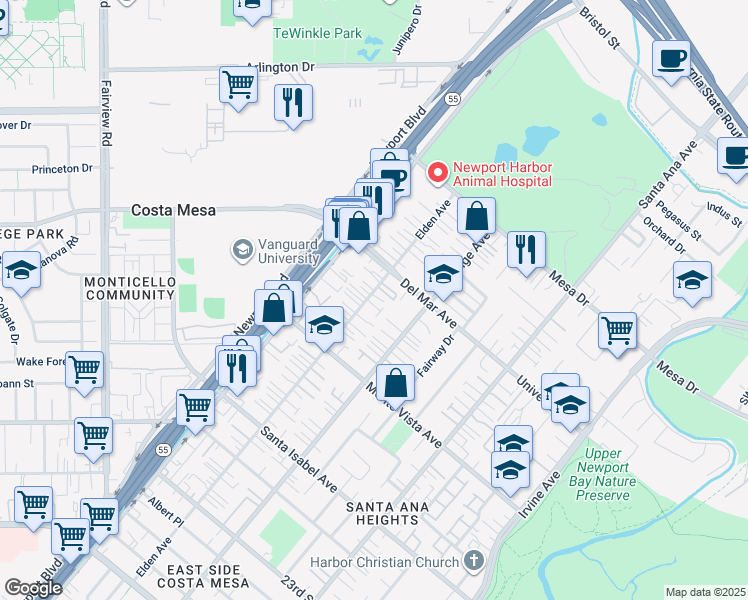
Task: Tap the school marker beside Monticello Community
Action: 21,272
